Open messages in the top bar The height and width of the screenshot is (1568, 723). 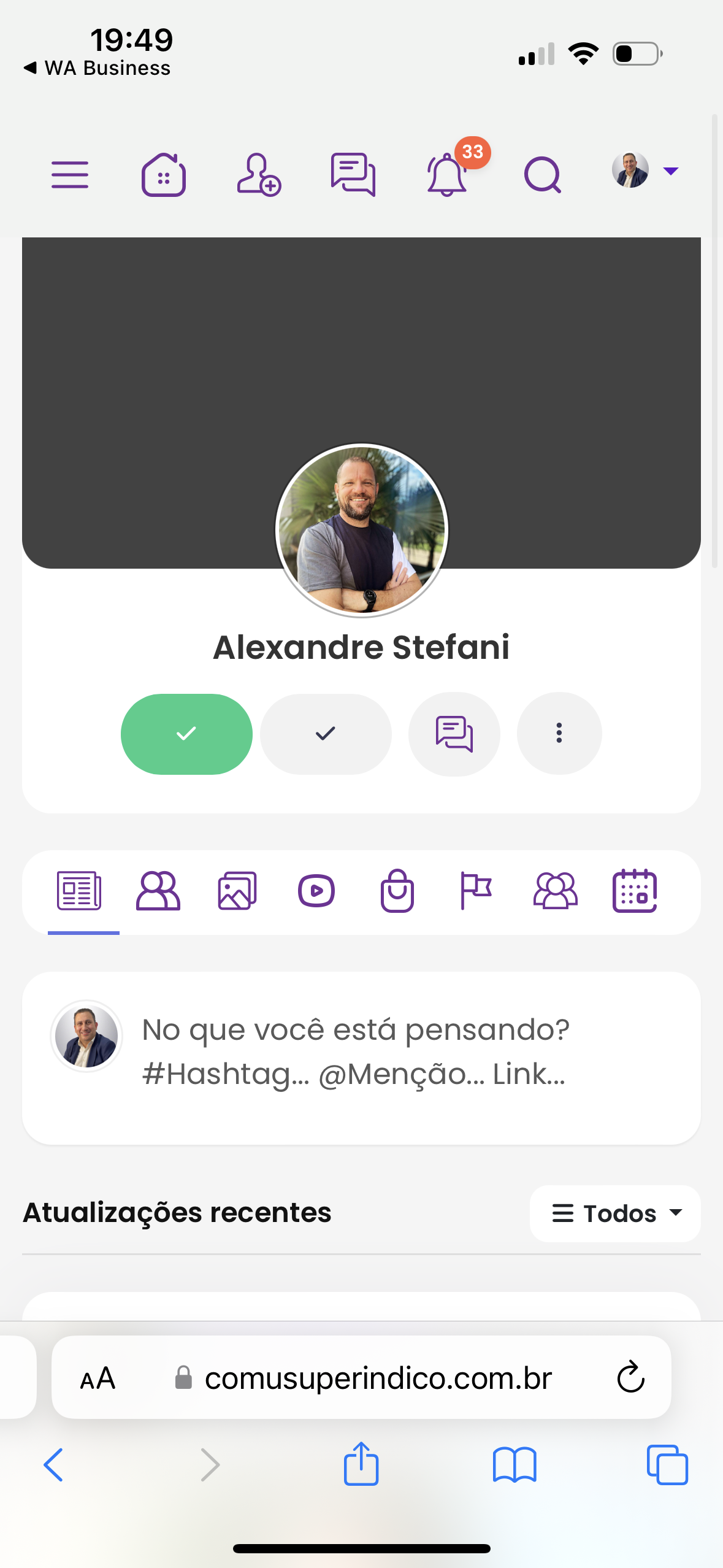point(353,175)
